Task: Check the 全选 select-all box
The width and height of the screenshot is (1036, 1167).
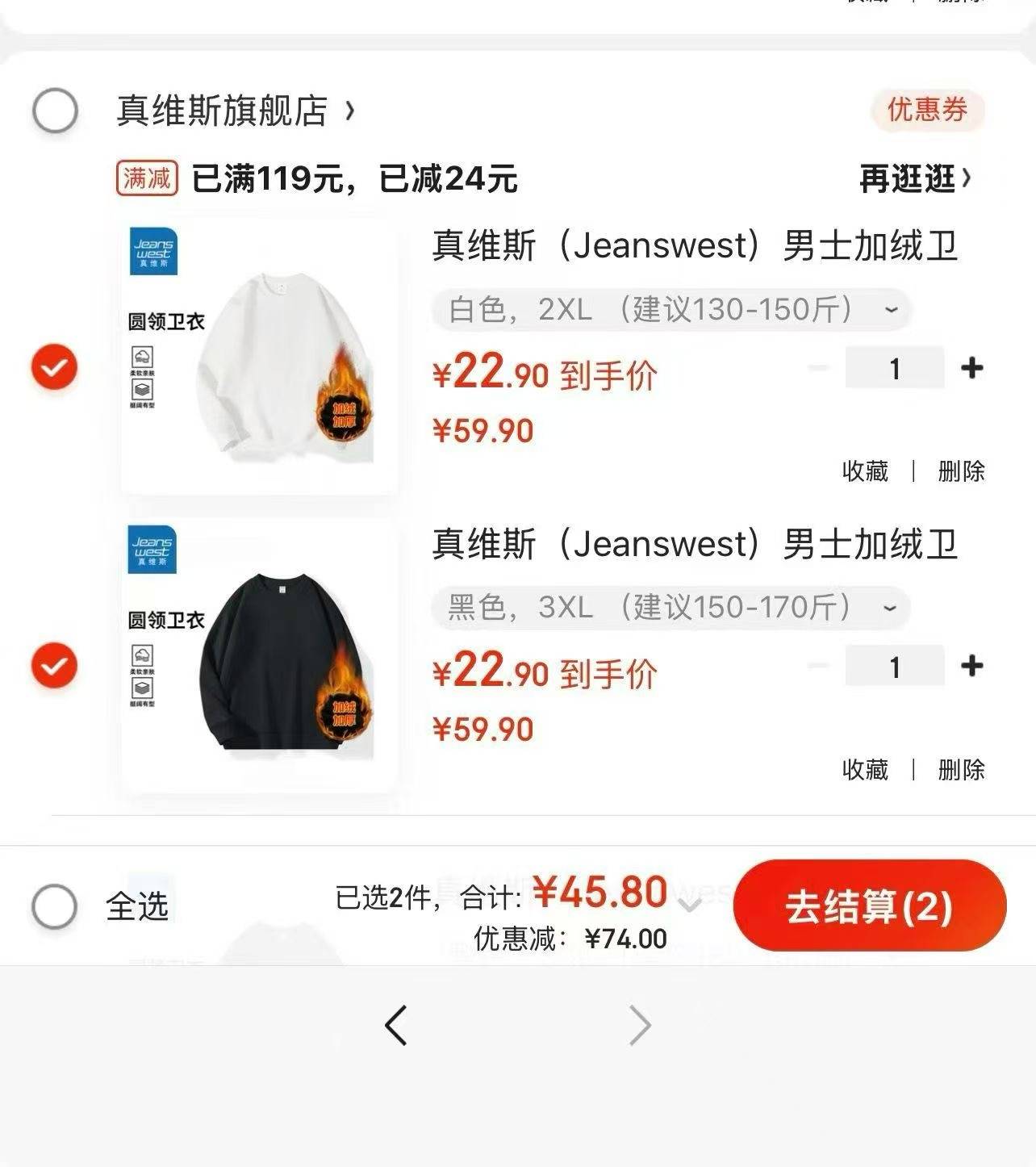Action: [54, 906]
